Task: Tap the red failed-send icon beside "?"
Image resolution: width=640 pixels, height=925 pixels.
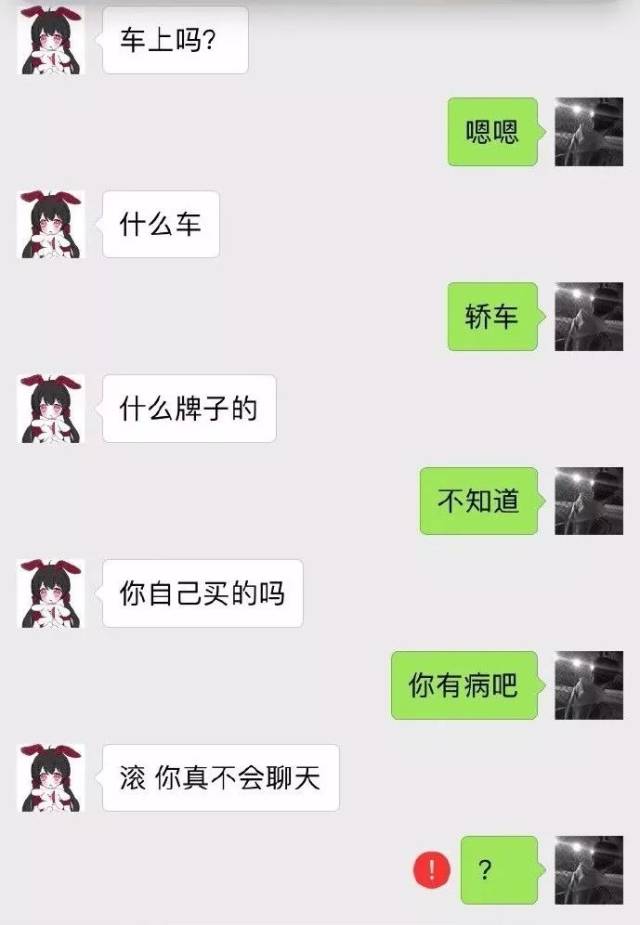Action: (432, 870)
